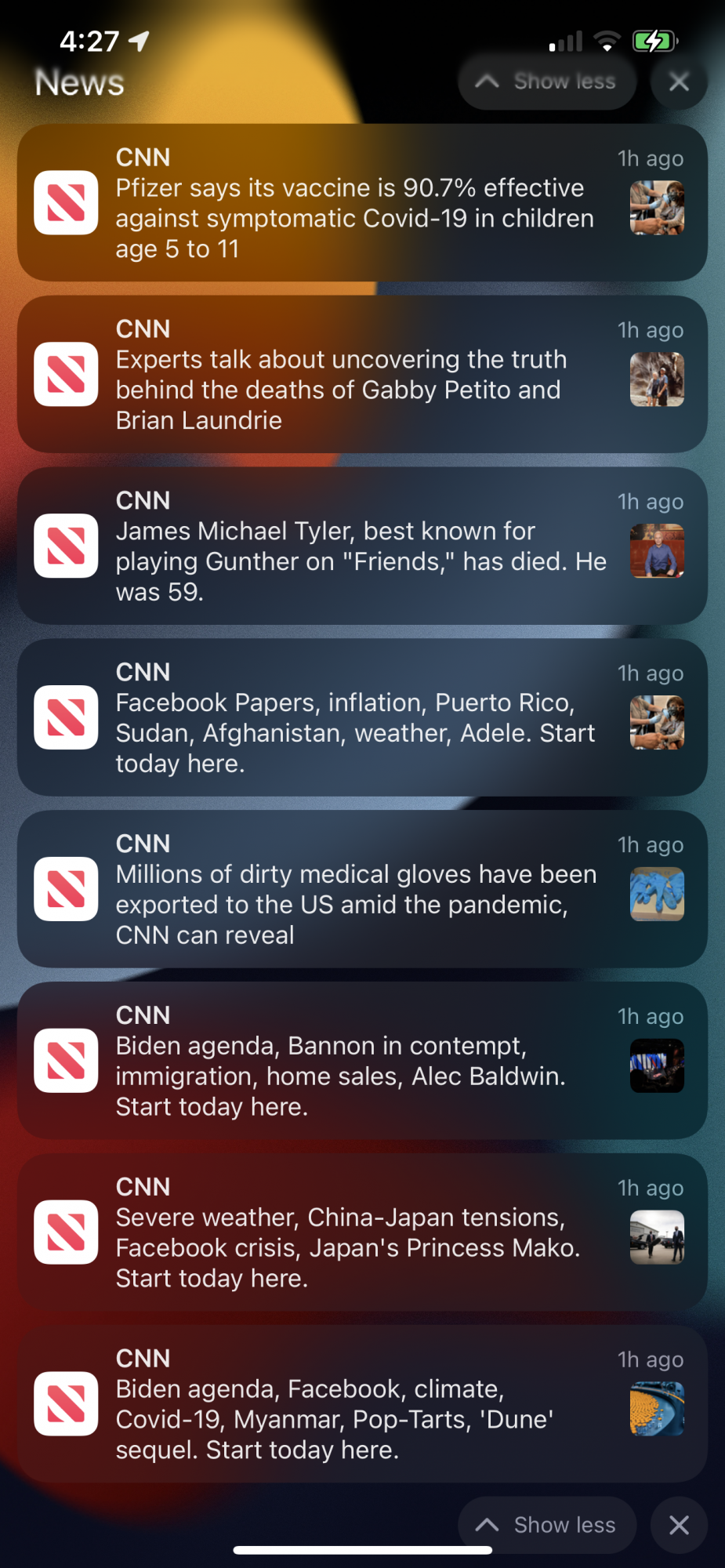Open the Pop-Tarts and 'Dune' sequel briefing
Viewport: 725px width, 1568px height.
tap(362, 1404)
